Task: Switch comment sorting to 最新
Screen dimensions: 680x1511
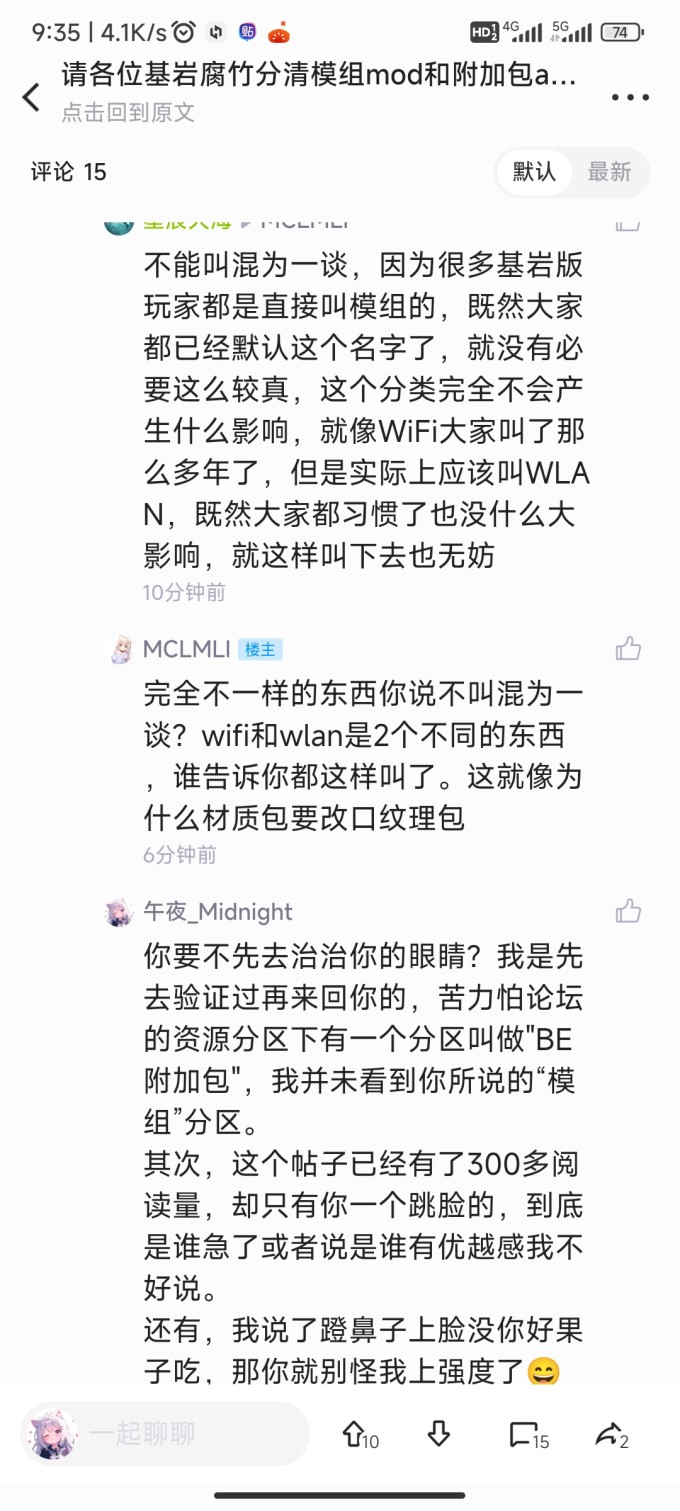Action: tap(609, 172)
